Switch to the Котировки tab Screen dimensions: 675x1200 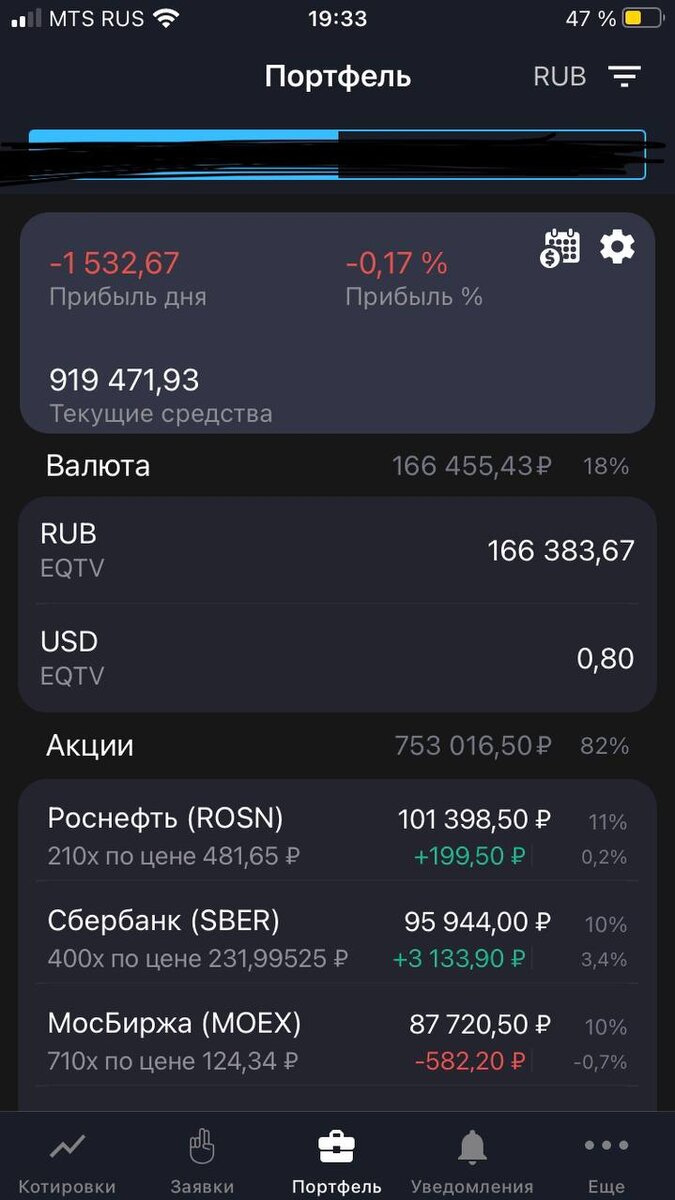tap(67, 1160)
